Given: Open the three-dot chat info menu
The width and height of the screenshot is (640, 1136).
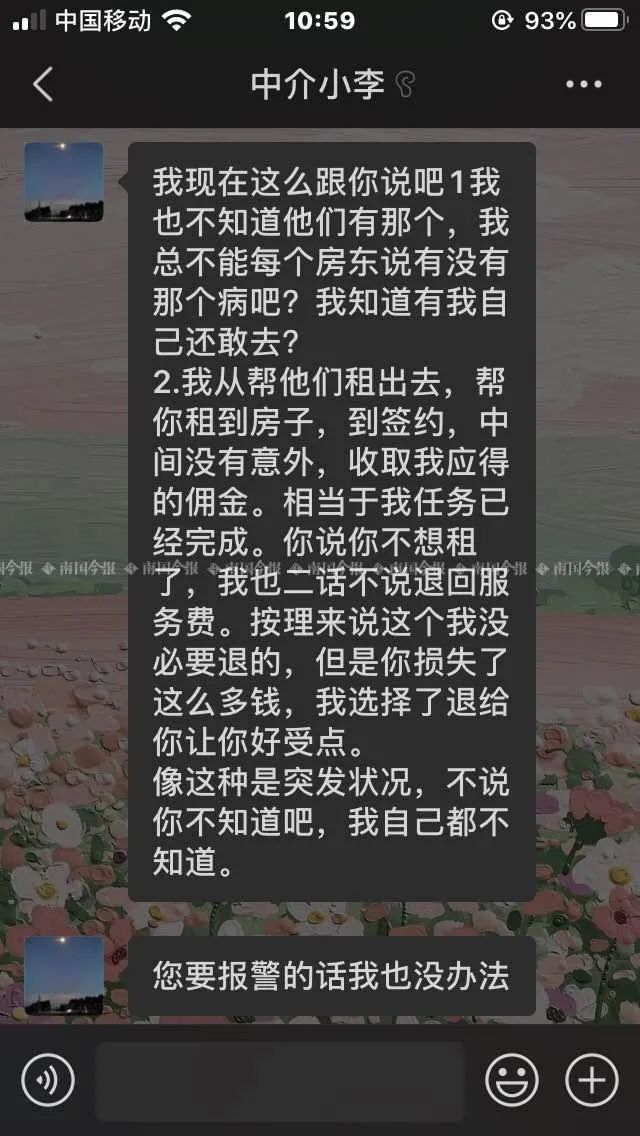Looking at the screenshot, I should click(584, 85).
